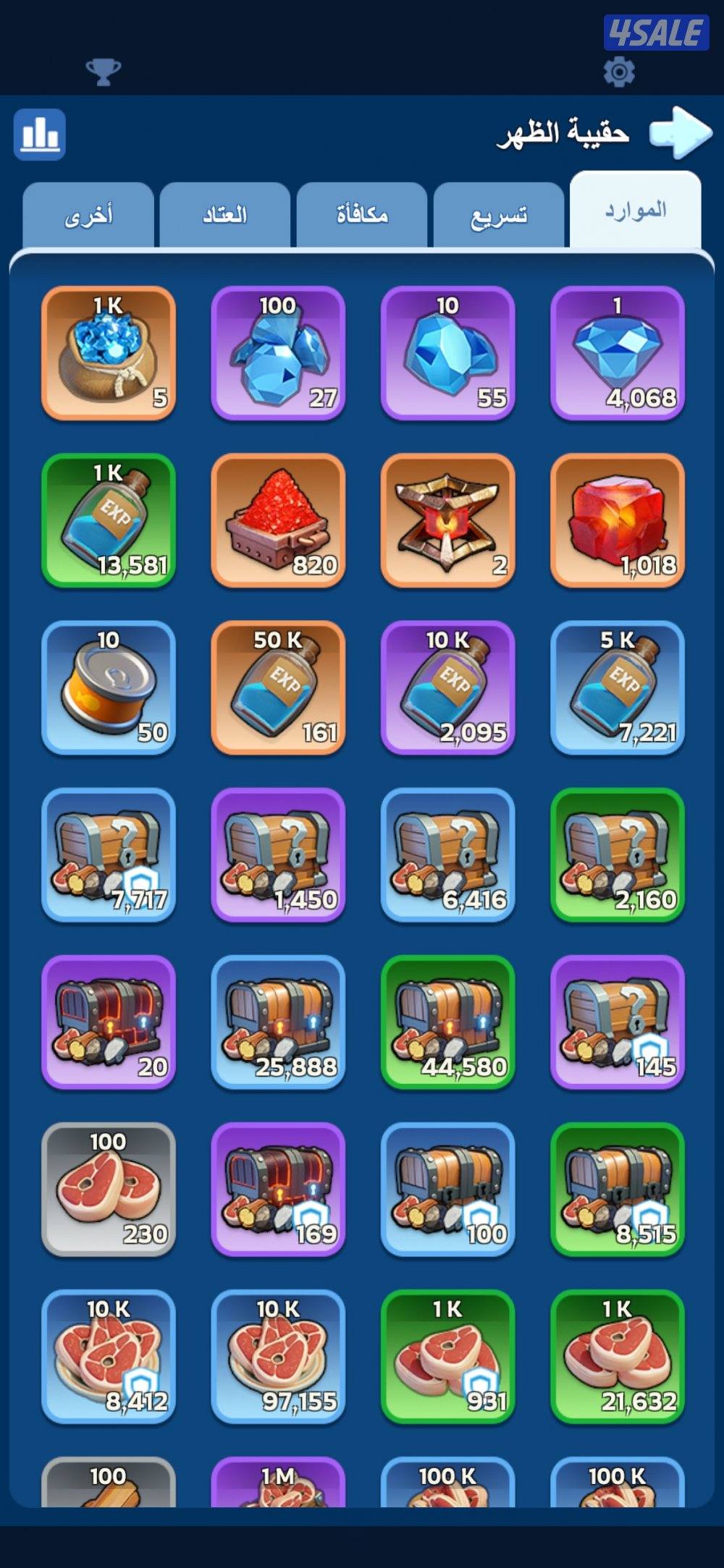The height and width of the screenshot is (1568, 724).
Task: Choose the 10K meat item with 97,155
Action: [278, 1356]
